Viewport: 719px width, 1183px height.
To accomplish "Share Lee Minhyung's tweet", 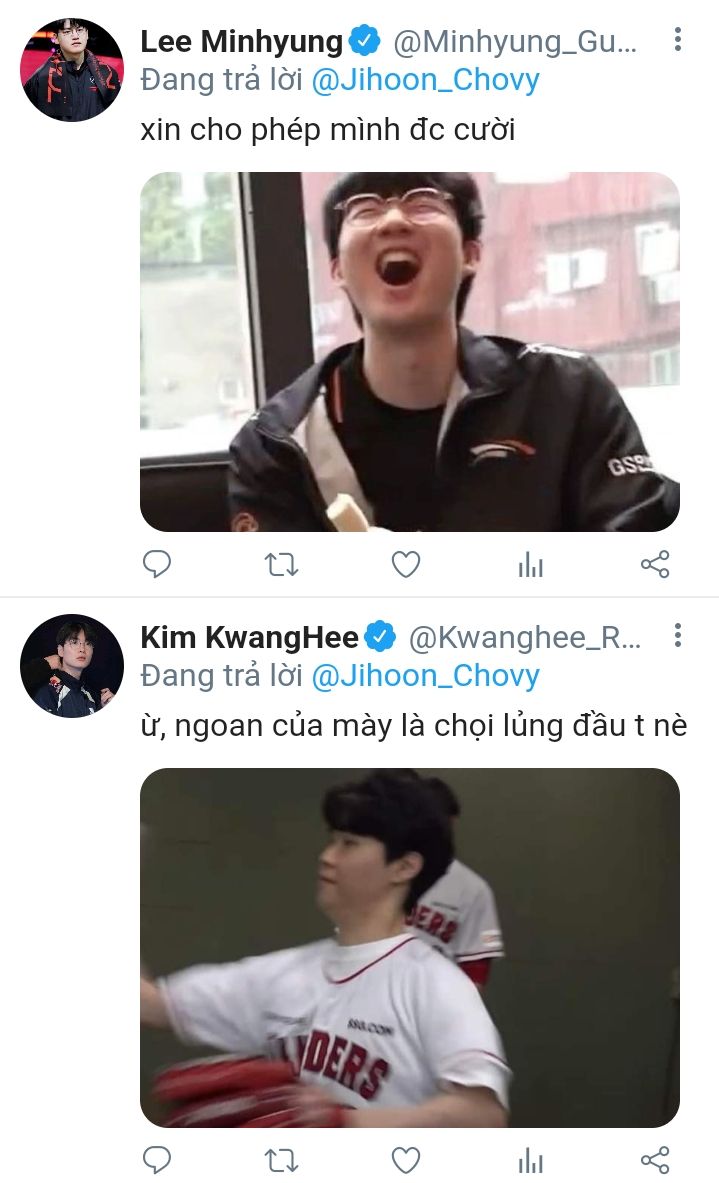I will [x=655, y=565].
